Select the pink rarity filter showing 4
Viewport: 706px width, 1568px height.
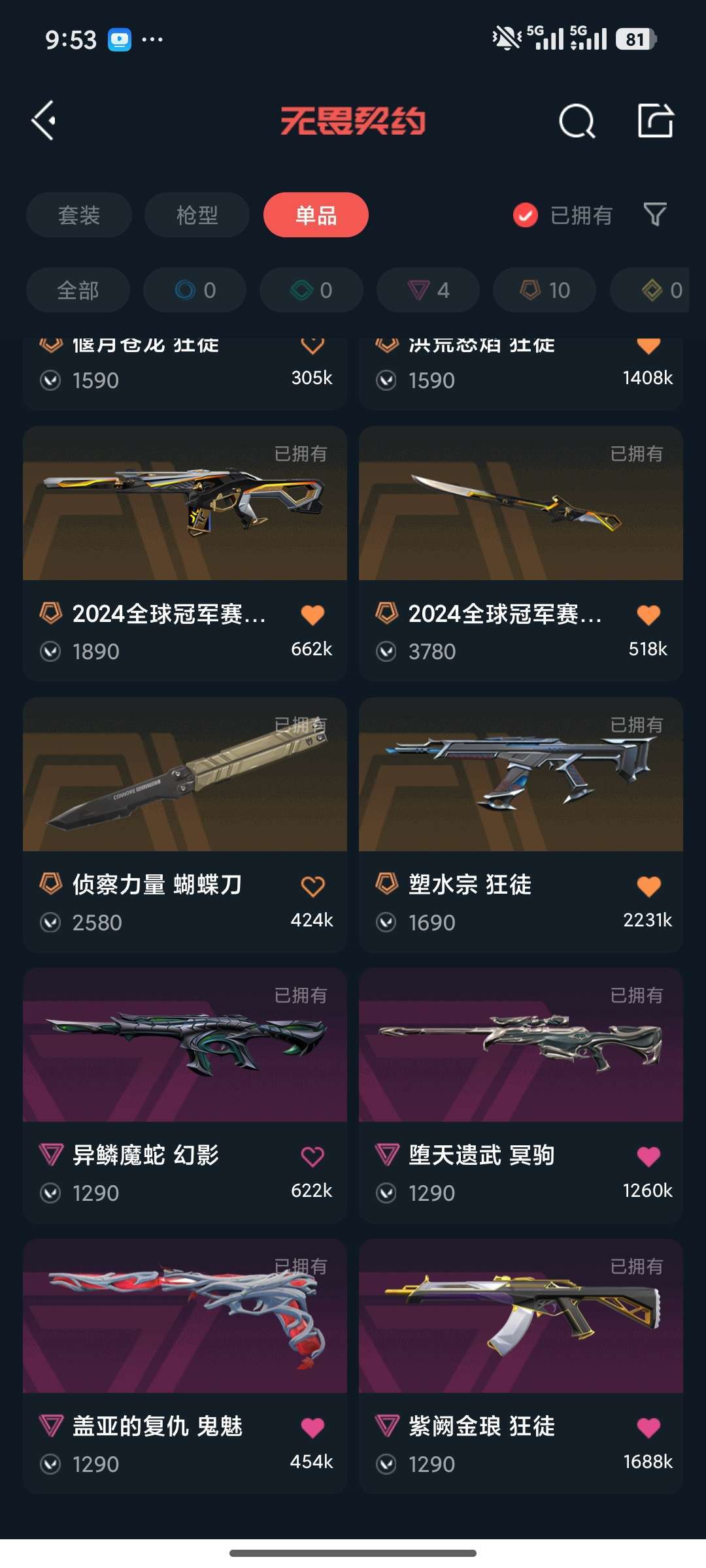click(x=428, y=290)
